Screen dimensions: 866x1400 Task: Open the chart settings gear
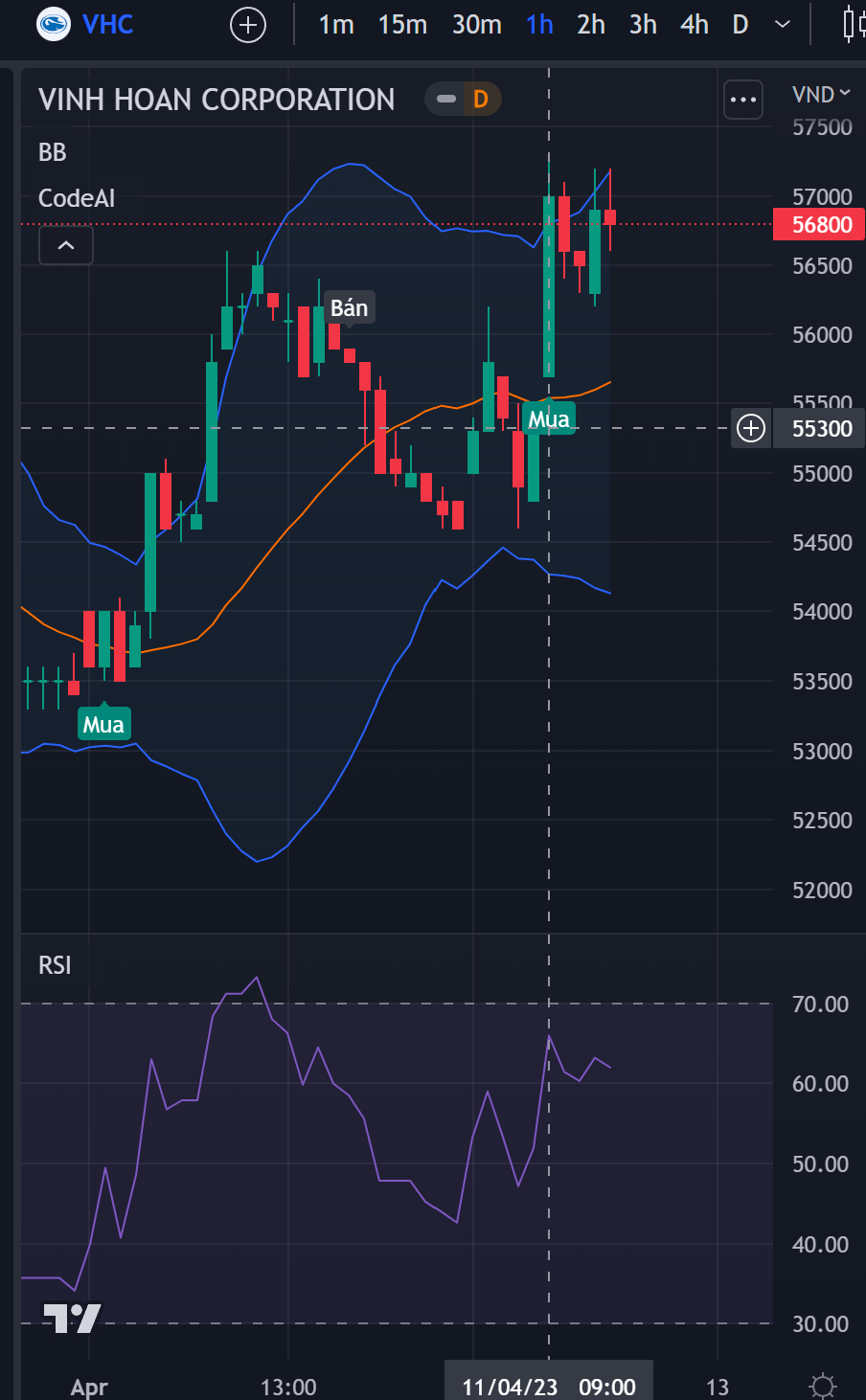click(x=822, y=1385)
